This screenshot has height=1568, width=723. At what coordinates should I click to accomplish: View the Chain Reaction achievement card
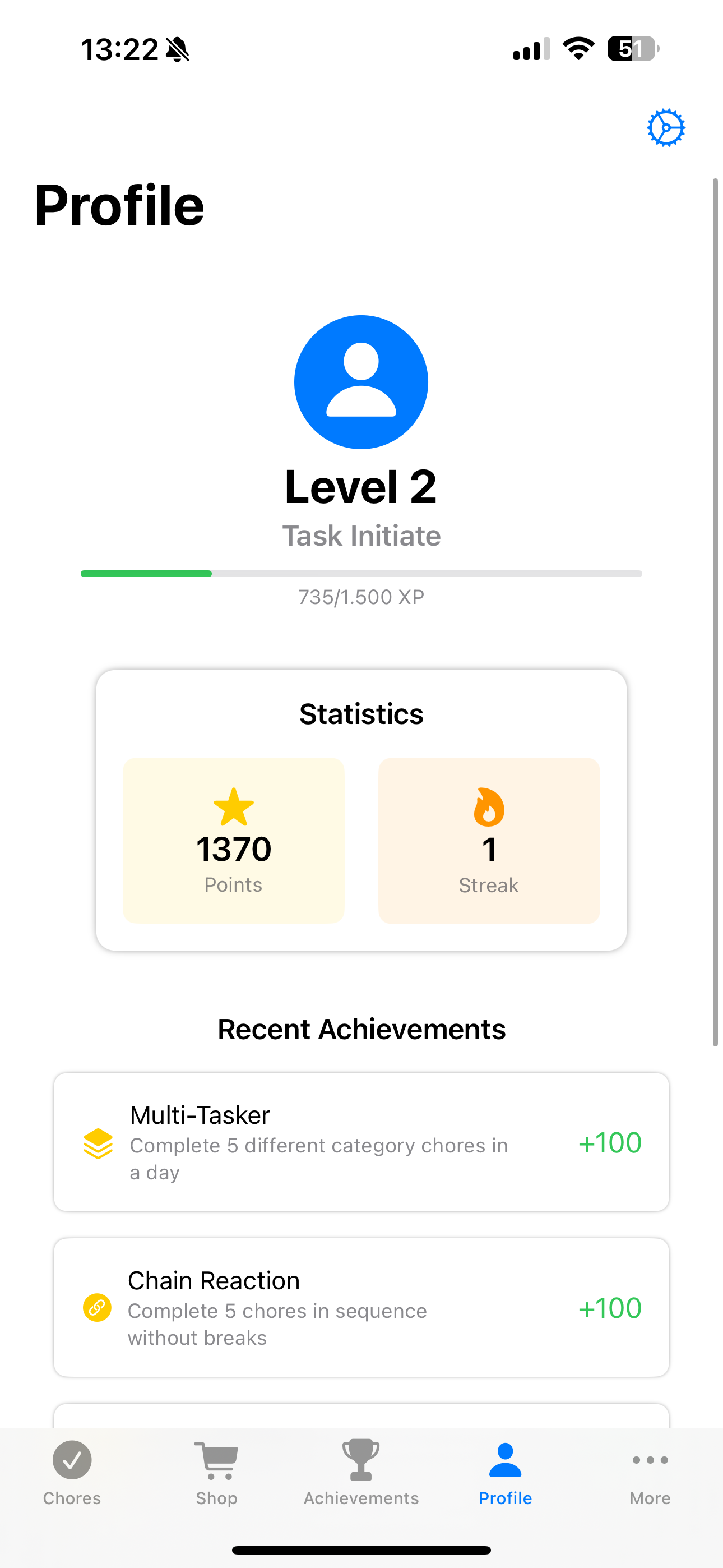click(x=361, y=1307)
